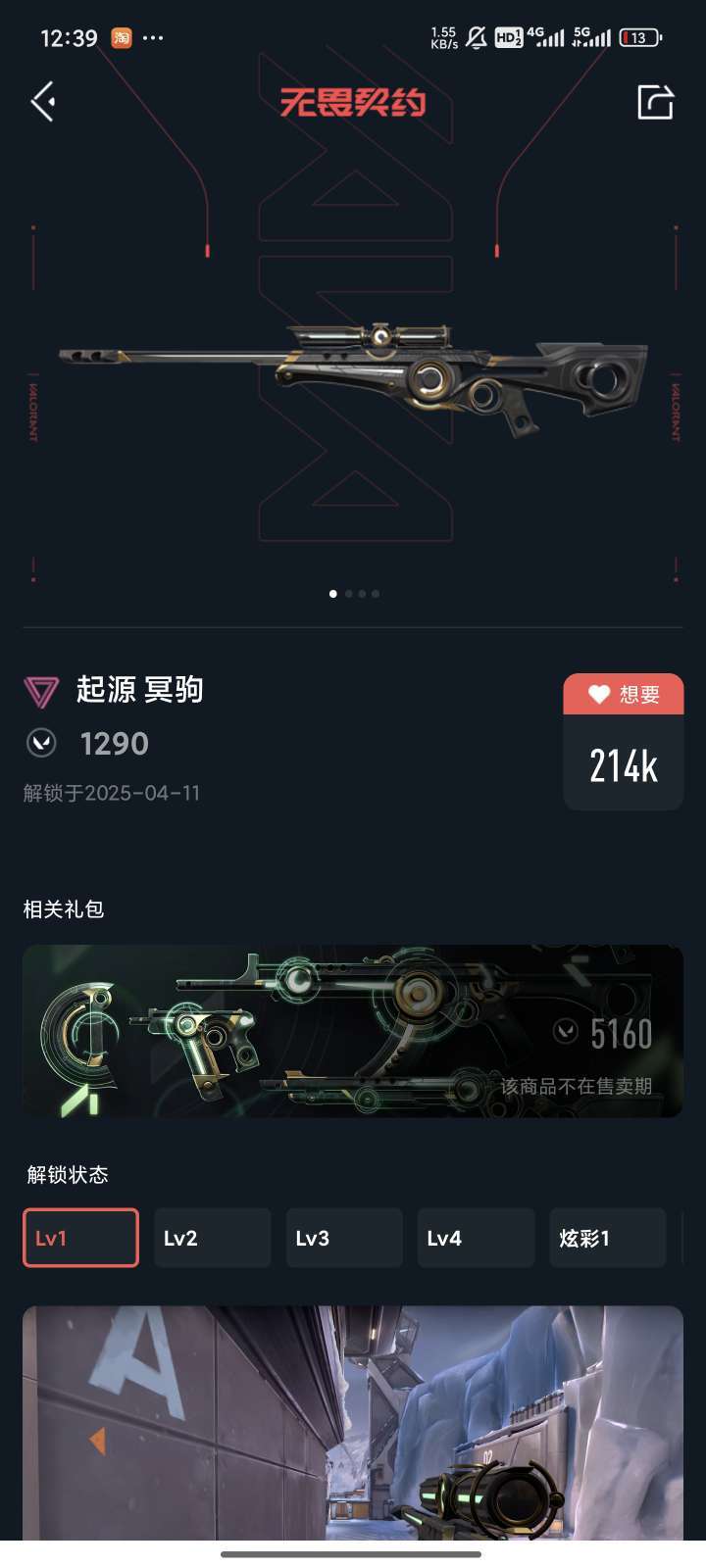This screenshot has width=706, height=1568.
Task: Switch to Lv3 unlock level
Action: [x=344, y=1238]
